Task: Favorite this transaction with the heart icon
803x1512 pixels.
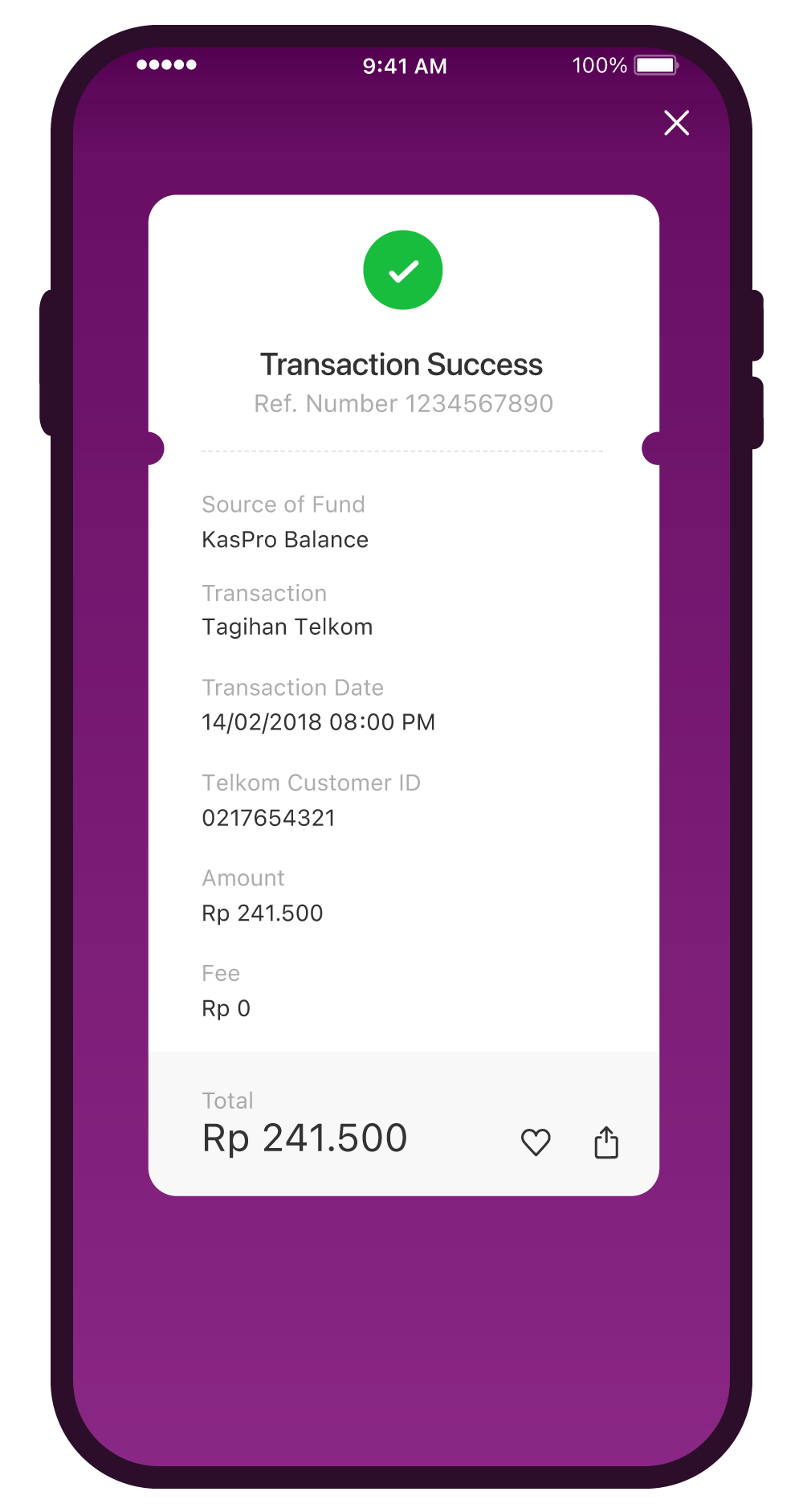Action: click(x=536, y=1142)
